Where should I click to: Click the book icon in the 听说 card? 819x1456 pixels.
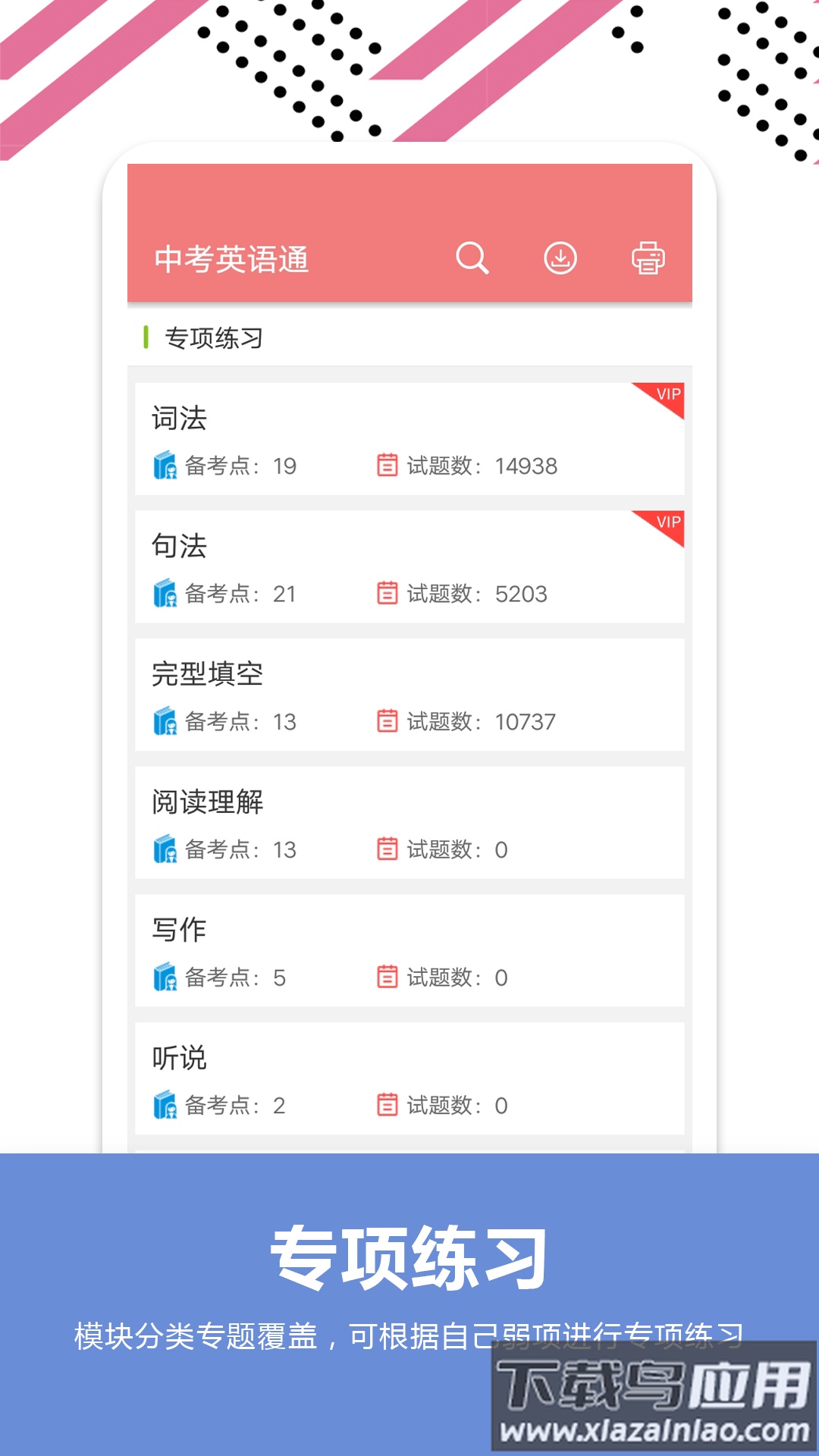click(165, 1105)
